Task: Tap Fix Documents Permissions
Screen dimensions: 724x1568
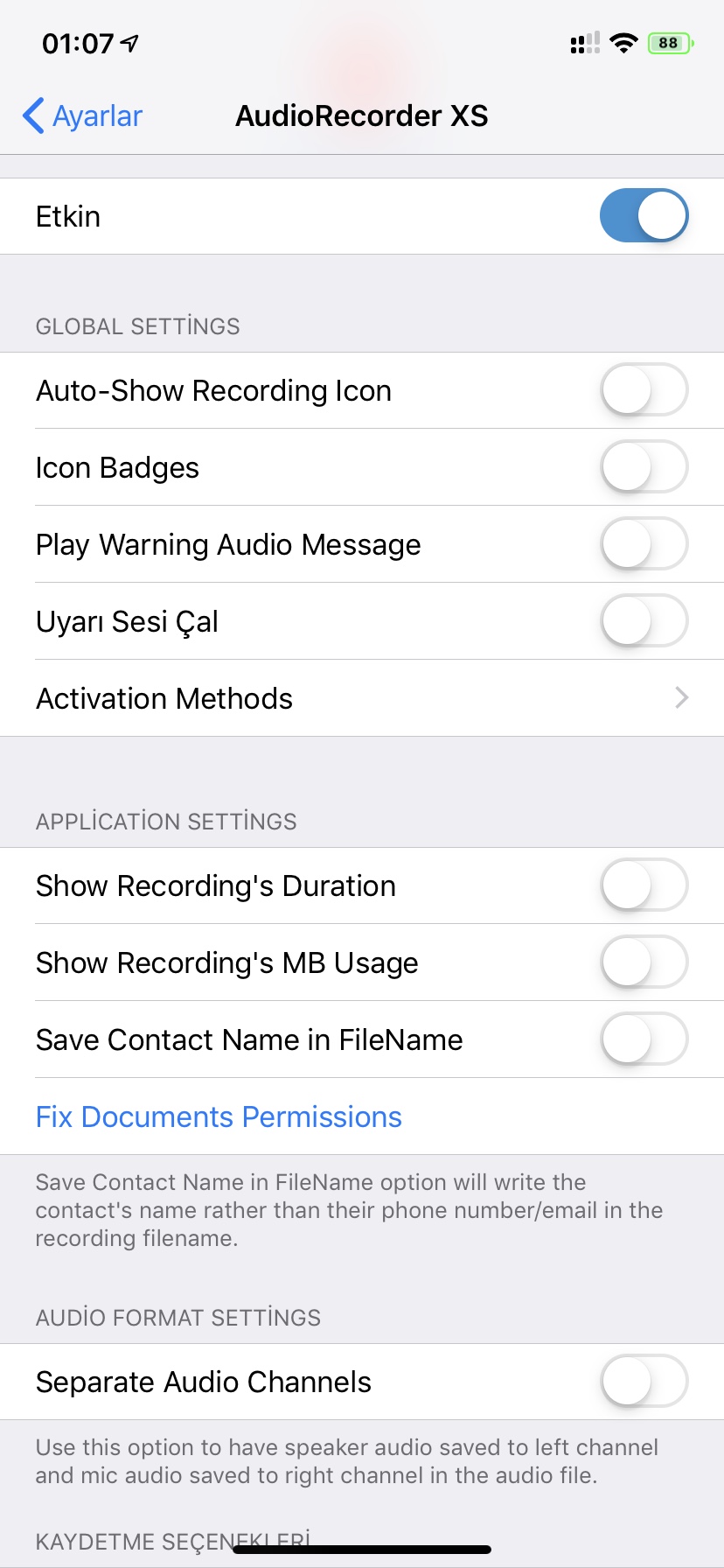Action: [219, 1116]
